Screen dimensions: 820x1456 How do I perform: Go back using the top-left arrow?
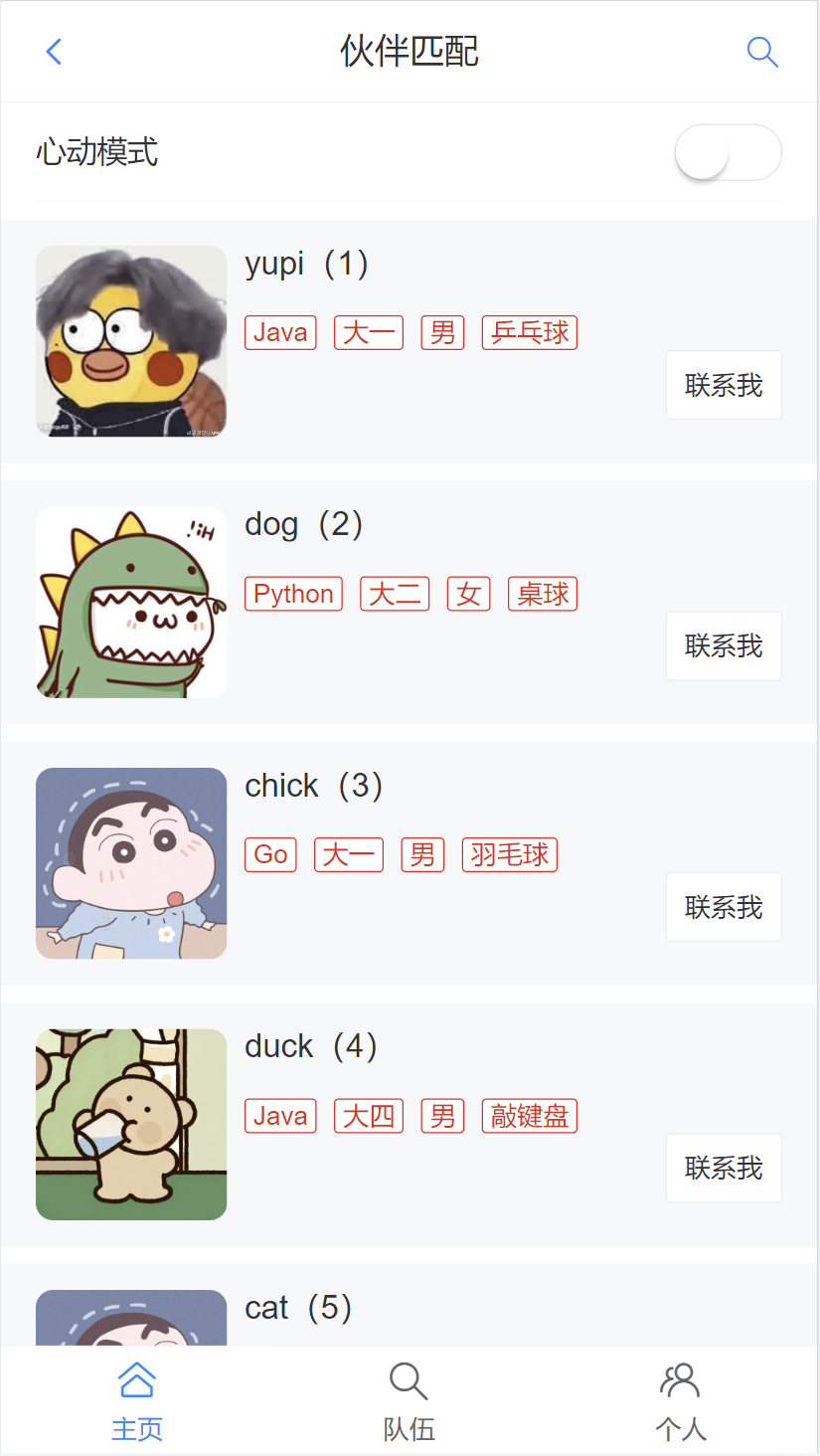point(55,52)
